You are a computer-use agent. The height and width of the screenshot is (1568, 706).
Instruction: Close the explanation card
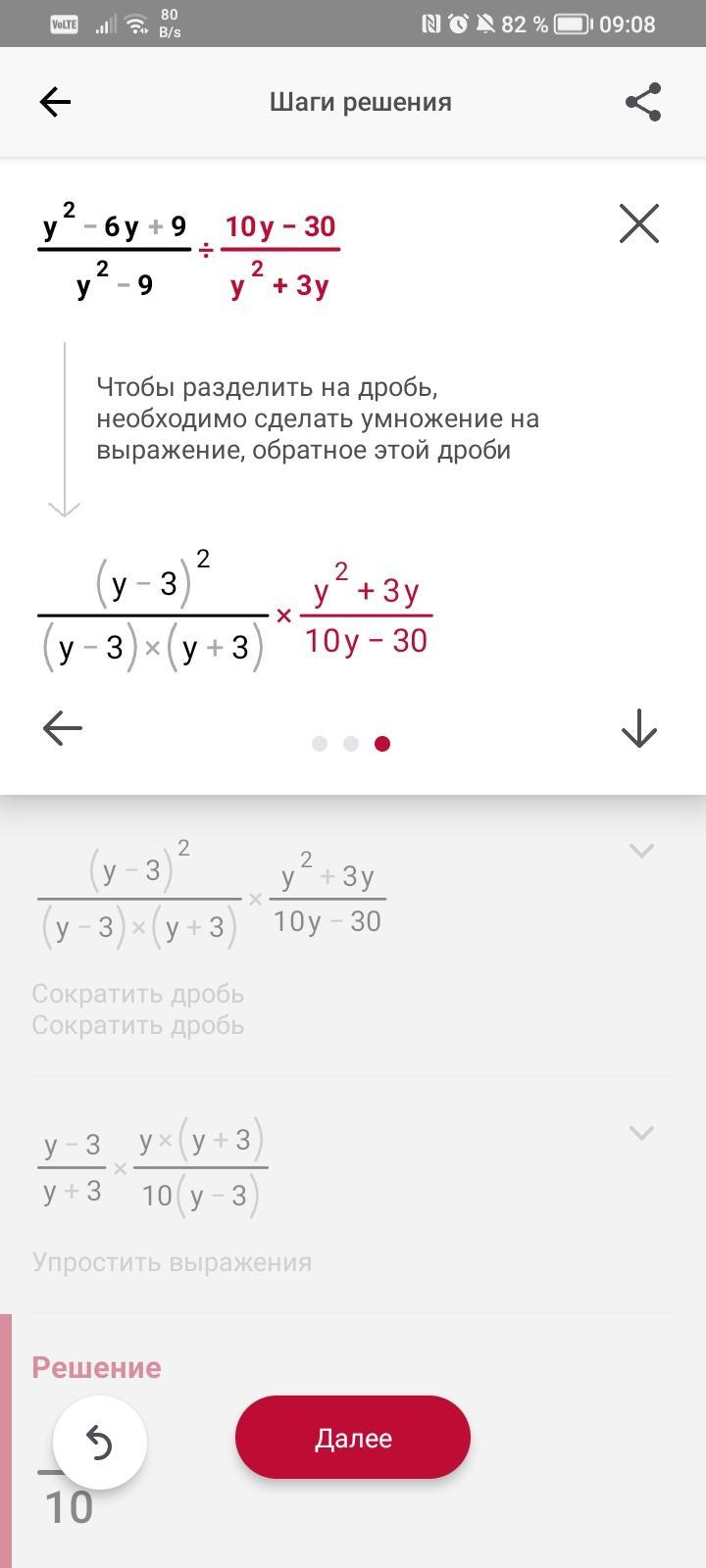tap(639, 223)
